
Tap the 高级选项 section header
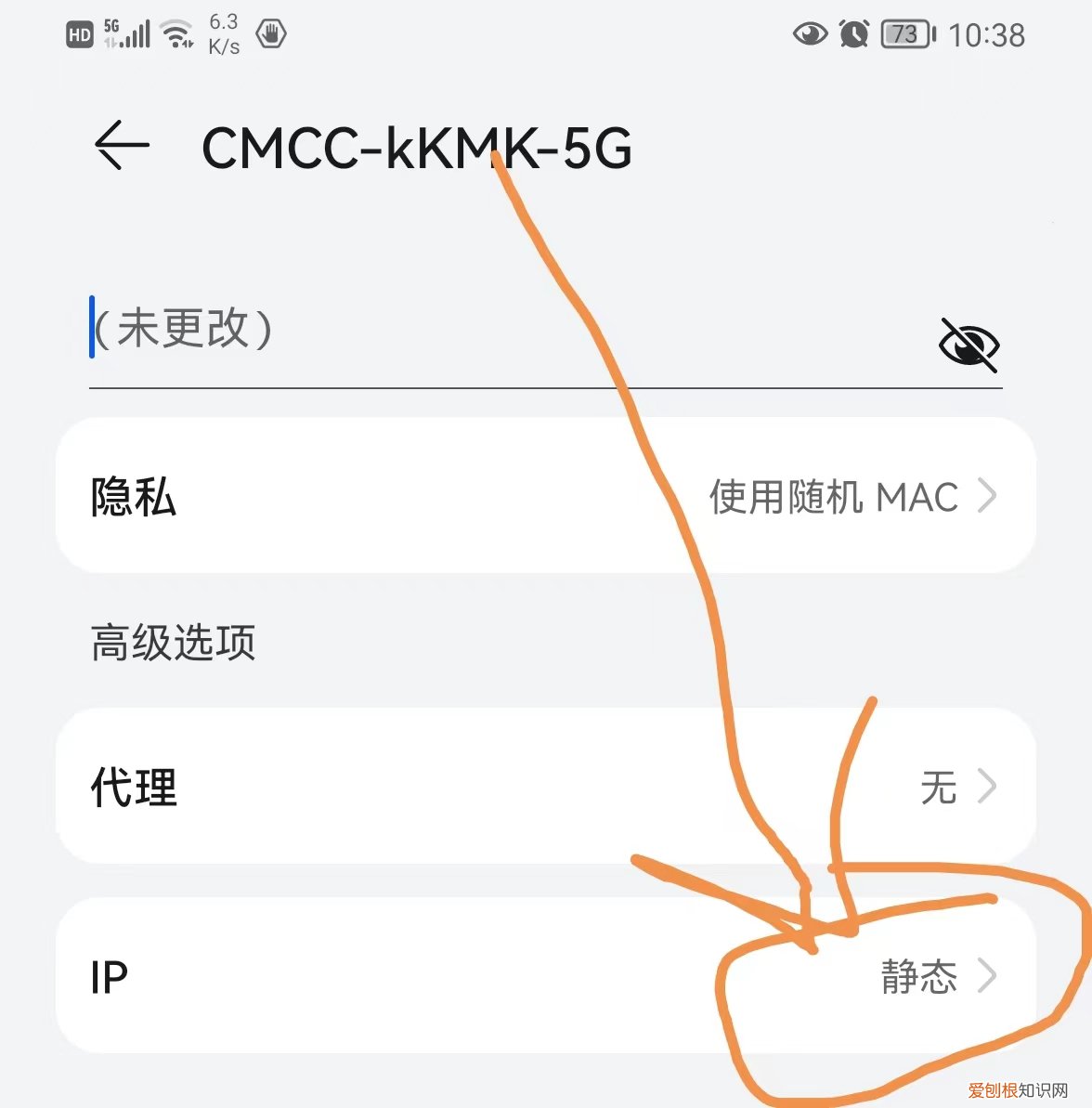tap(172, 642)
